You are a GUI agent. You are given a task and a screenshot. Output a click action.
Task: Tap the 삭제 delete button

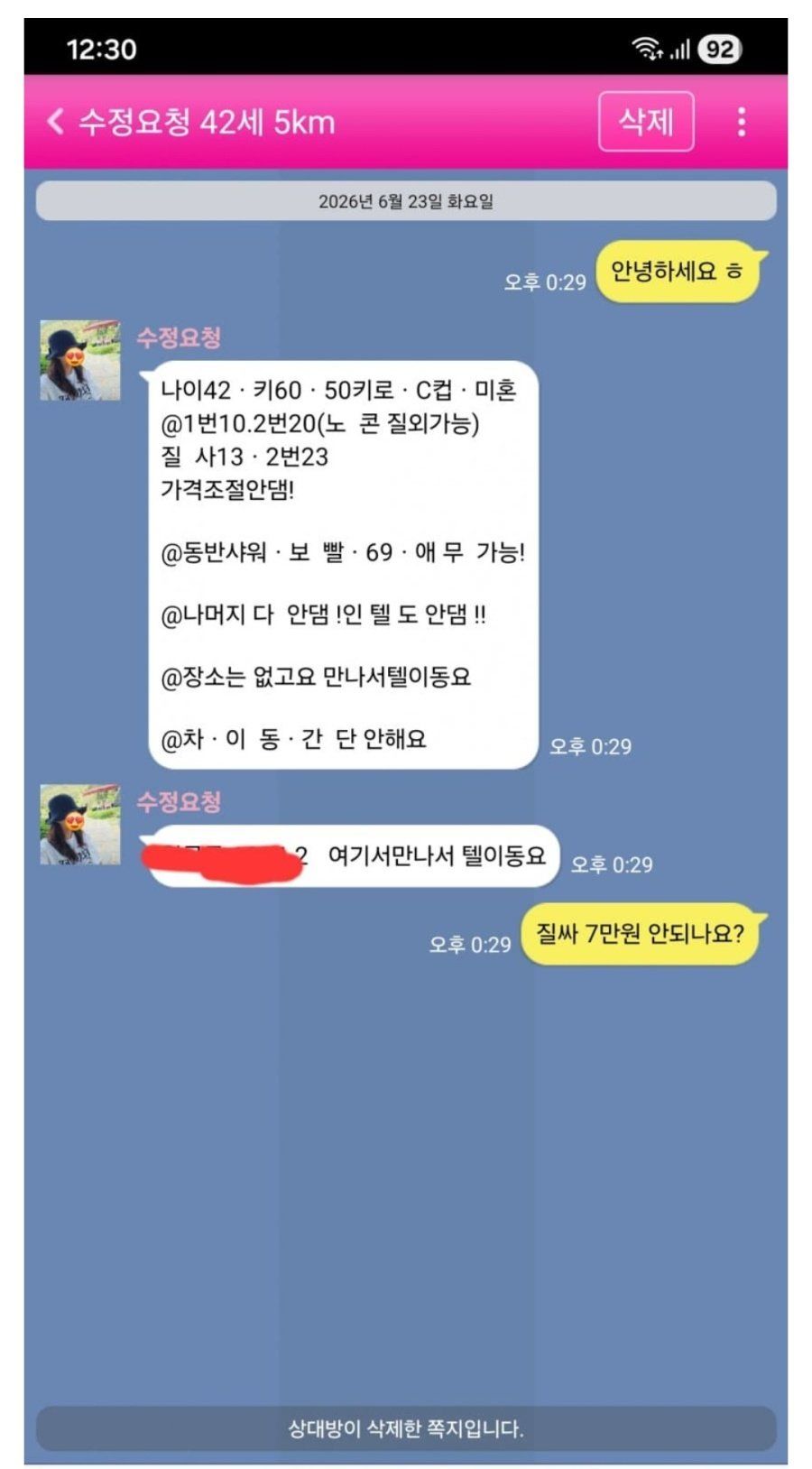pos(646,121)
